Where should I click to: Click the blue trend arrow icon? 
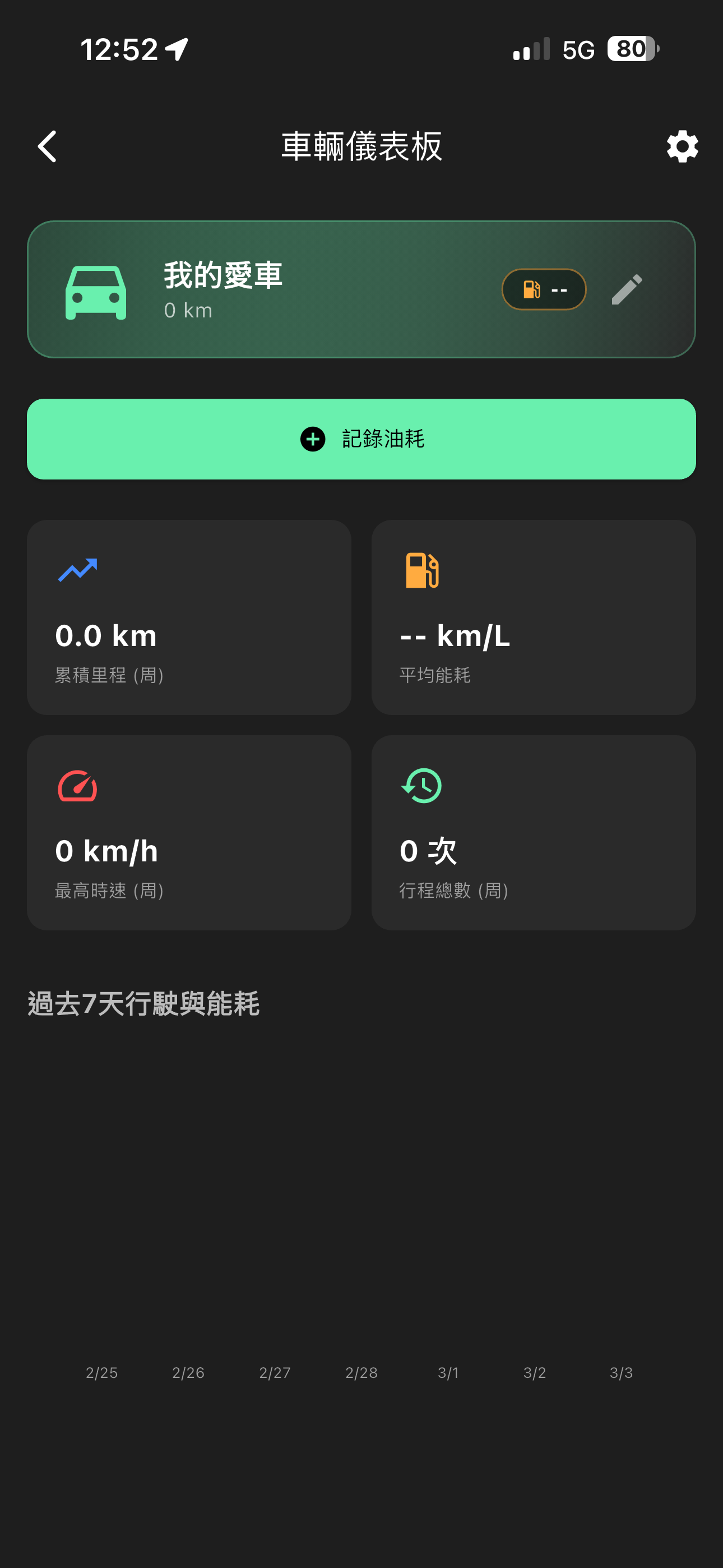(79, 570)
